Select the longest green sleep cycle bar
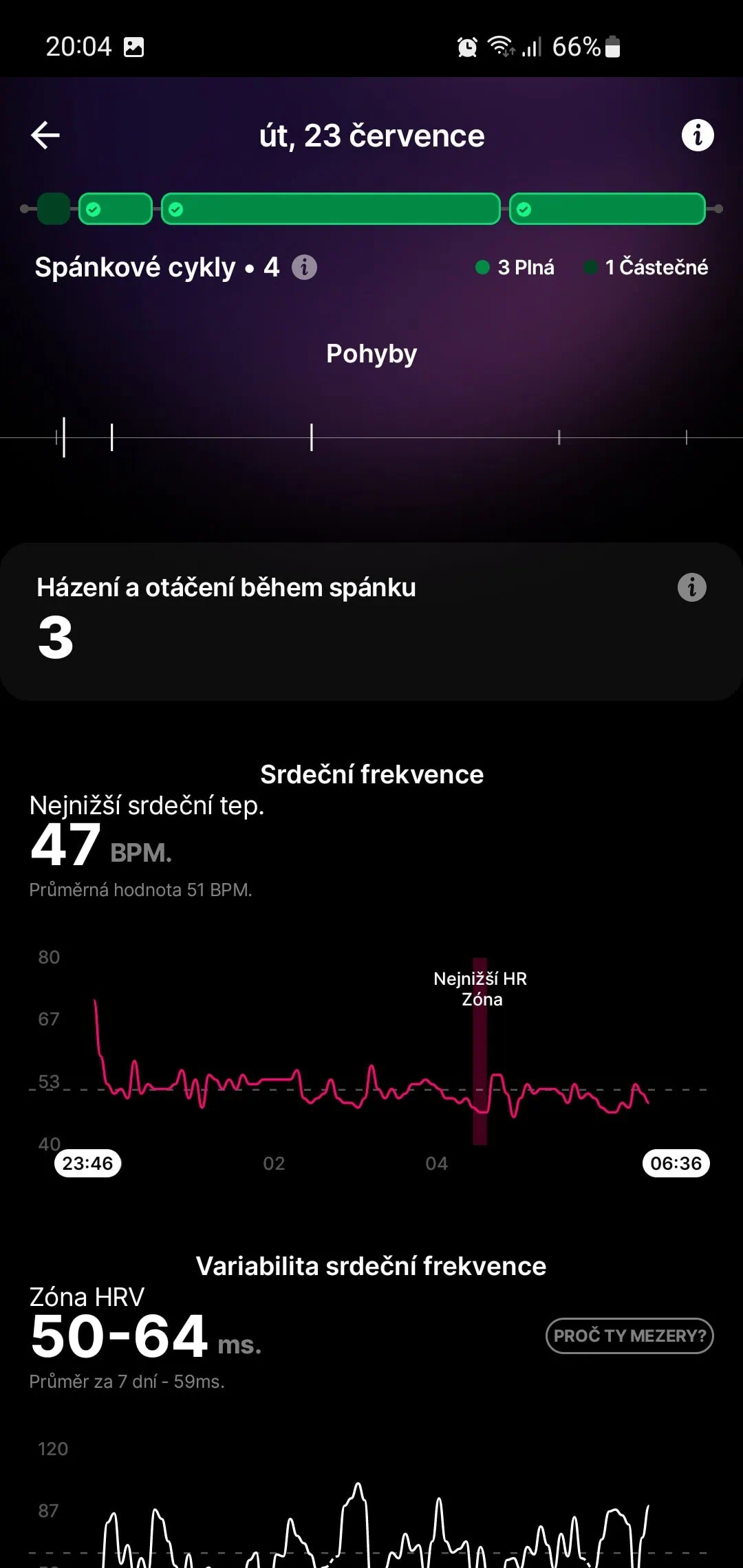 (330, 209)
